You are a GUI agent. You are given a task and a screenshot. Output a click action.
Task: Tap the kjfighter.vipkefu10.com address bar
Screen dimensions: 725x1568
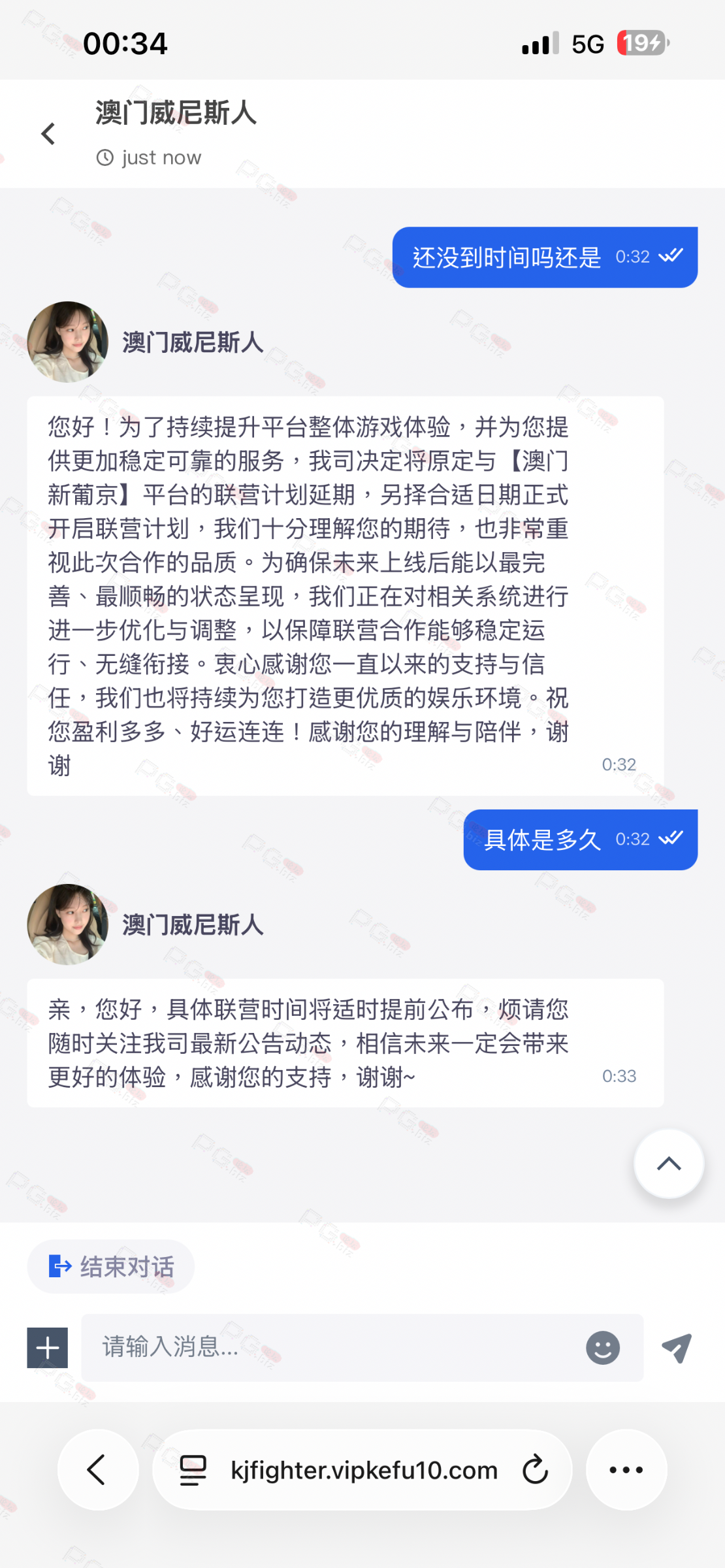click(x=364, y=1470)
